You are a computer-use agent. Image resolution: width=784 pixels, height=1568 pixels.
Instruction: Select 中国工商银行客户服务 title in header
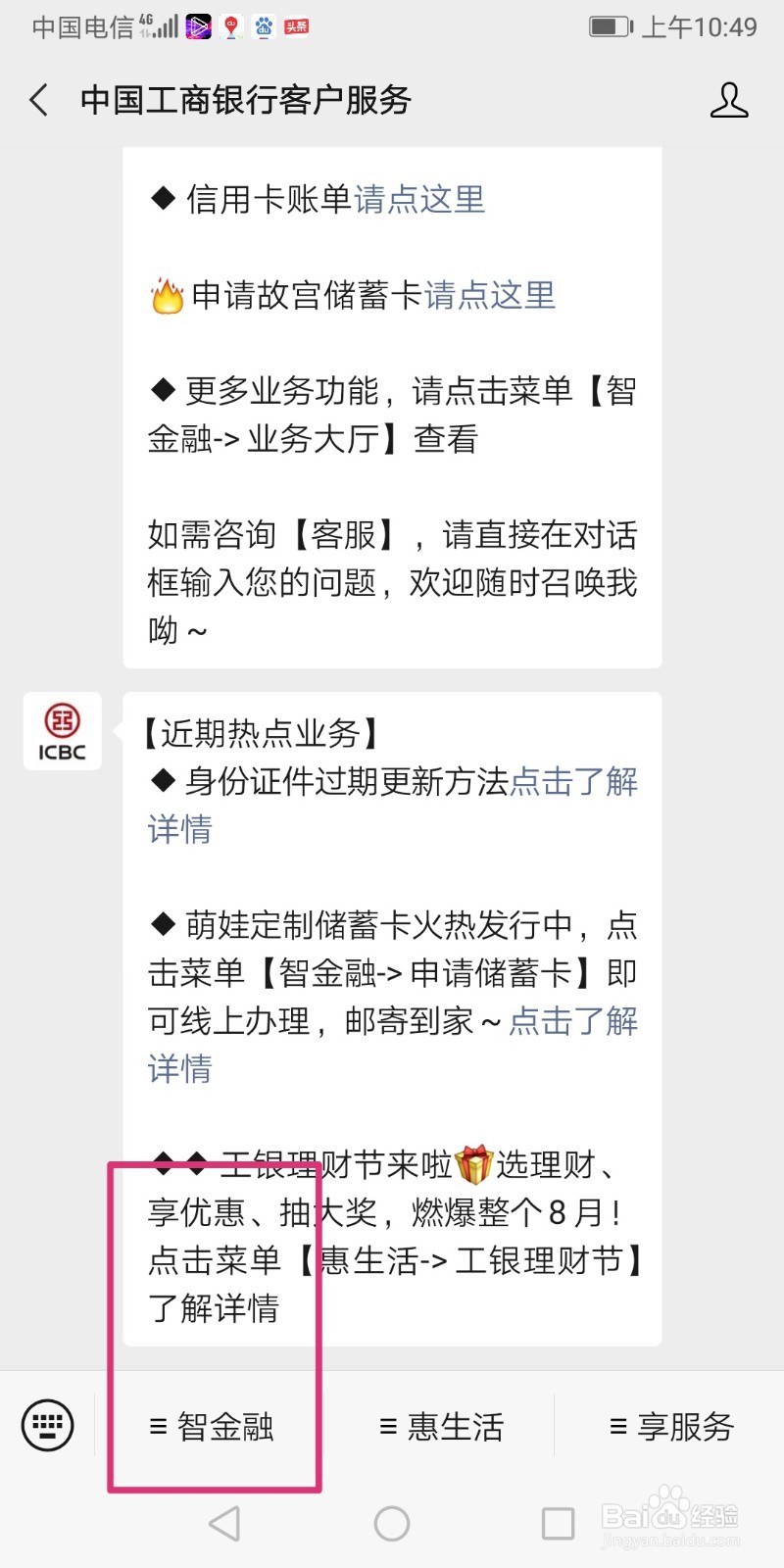247,99
